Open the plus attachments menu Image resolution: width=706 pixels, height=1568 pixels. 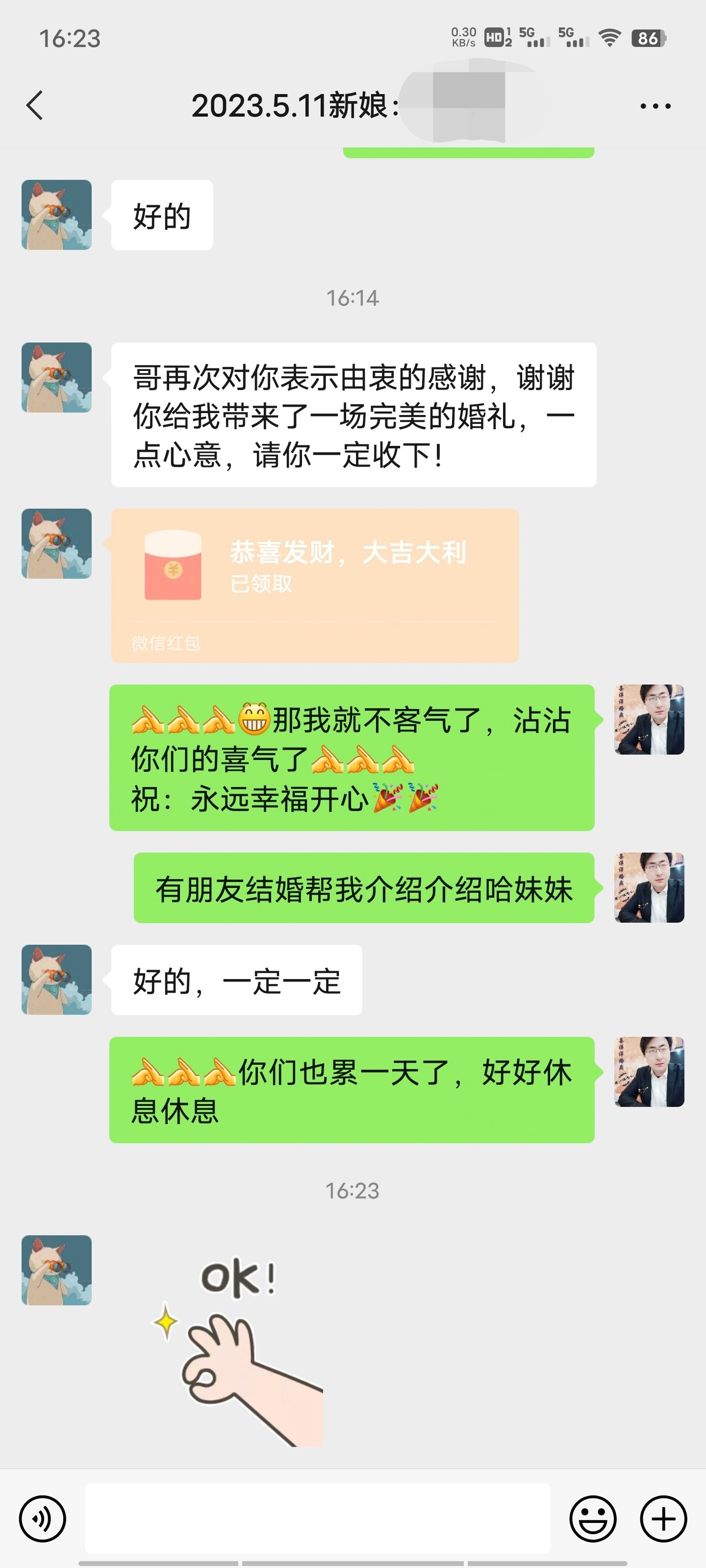click(663, 1519)
